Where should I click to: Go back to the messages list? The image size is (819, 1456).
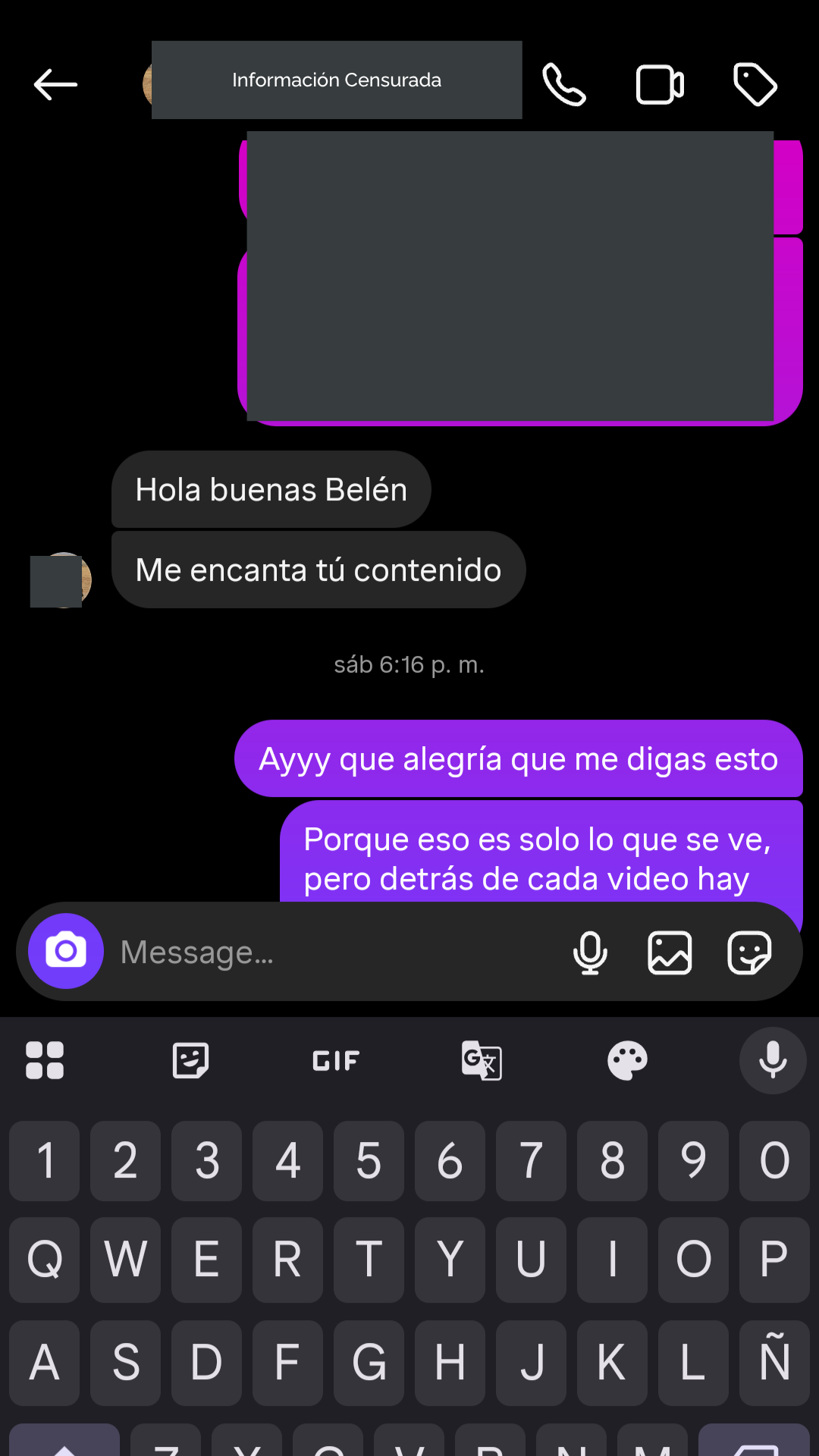click(x=55, y=84)
